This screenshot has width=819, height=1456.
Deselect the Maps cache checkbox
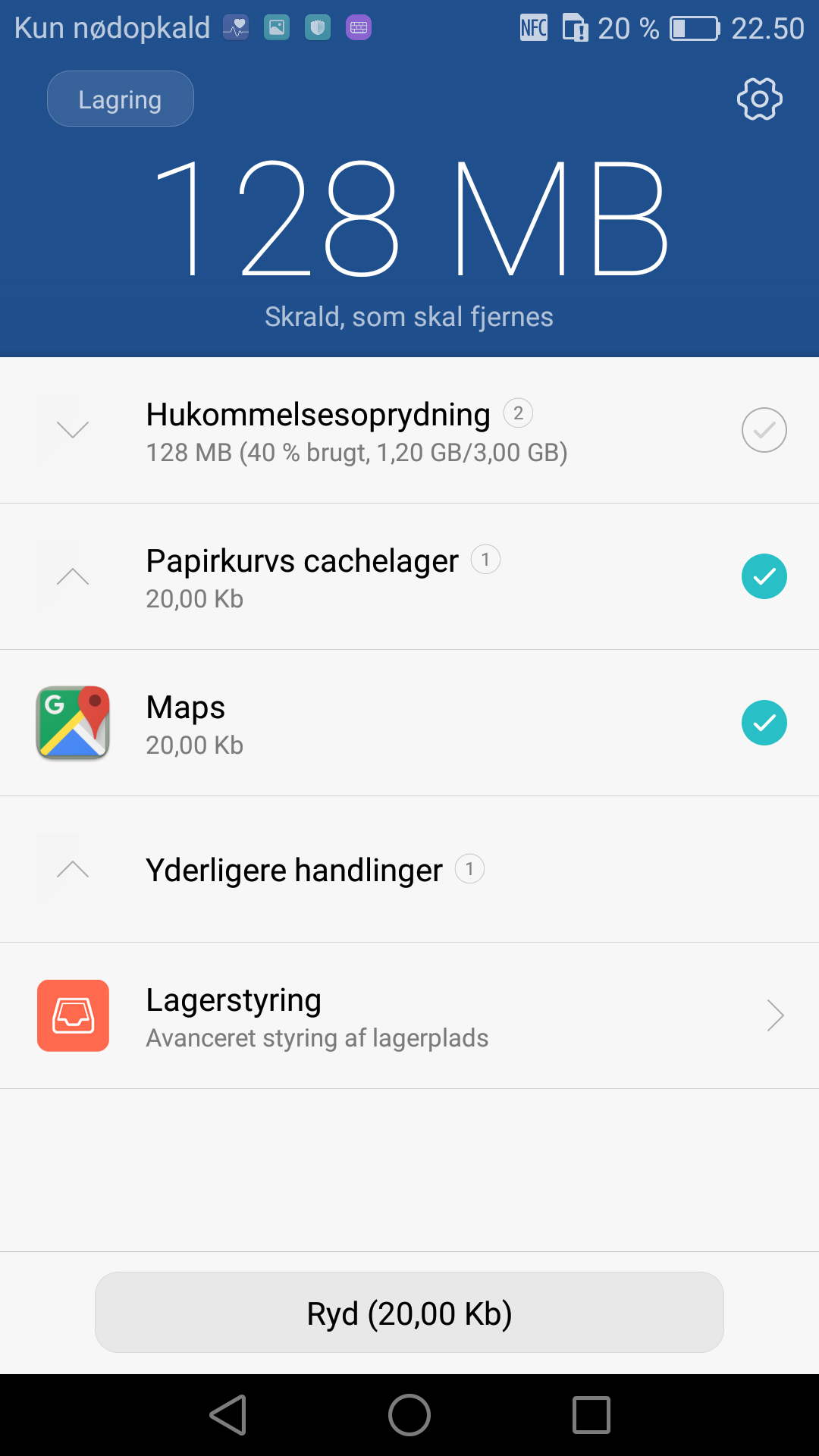click(764, 723)
